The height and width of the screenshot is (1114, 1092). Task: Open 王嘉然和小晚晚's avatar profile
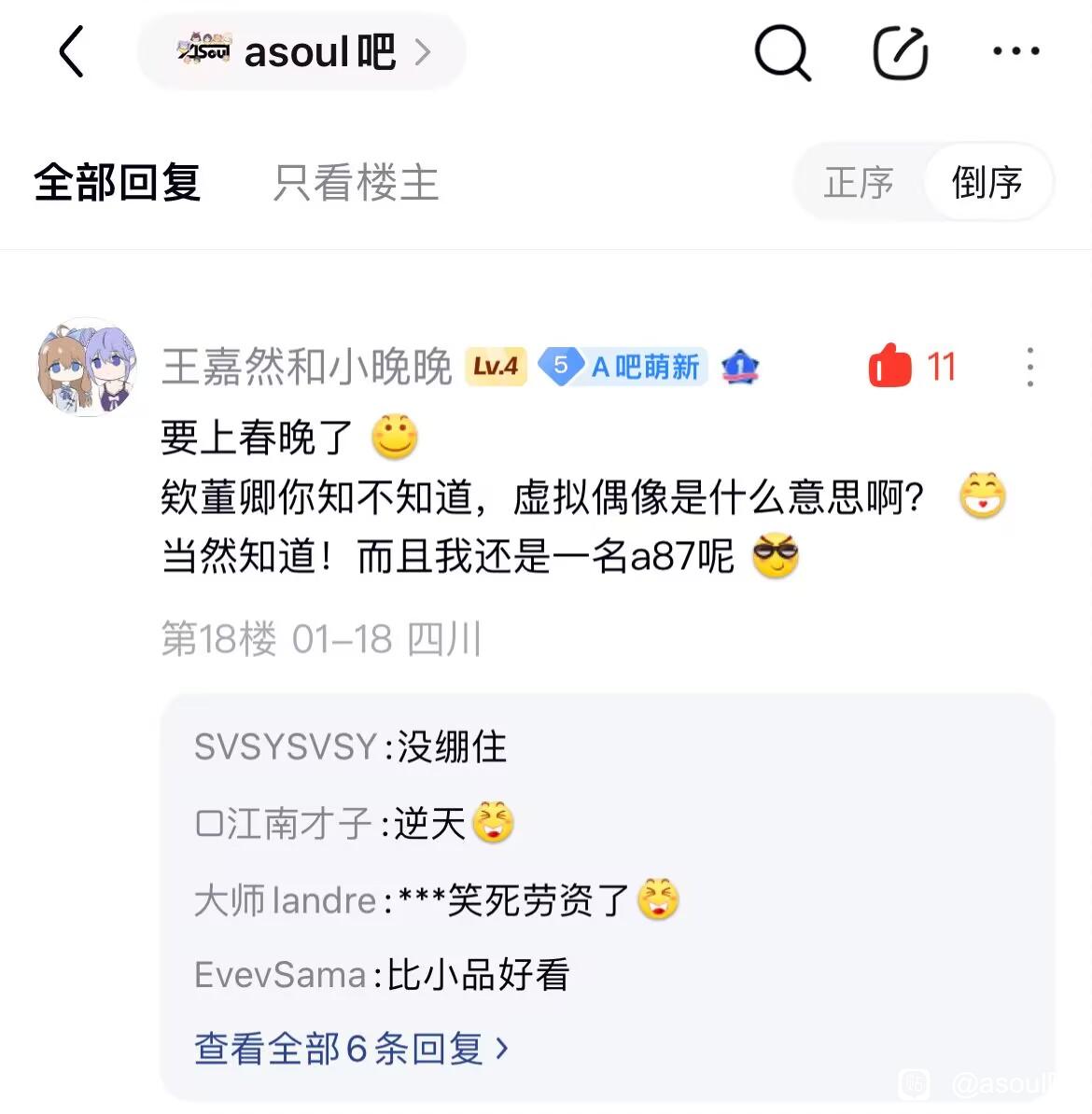pos(86,367)
